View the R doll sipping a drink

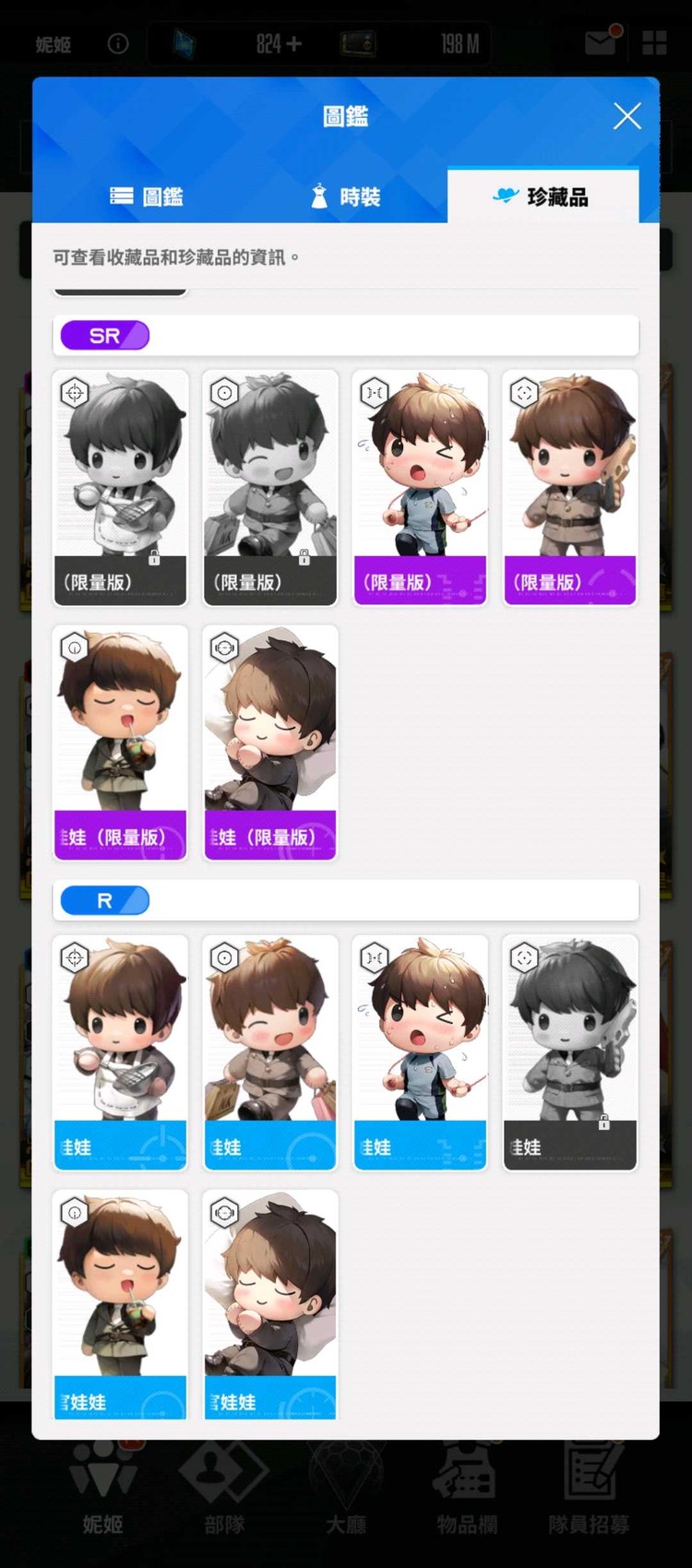click(x=121, y=1303)
